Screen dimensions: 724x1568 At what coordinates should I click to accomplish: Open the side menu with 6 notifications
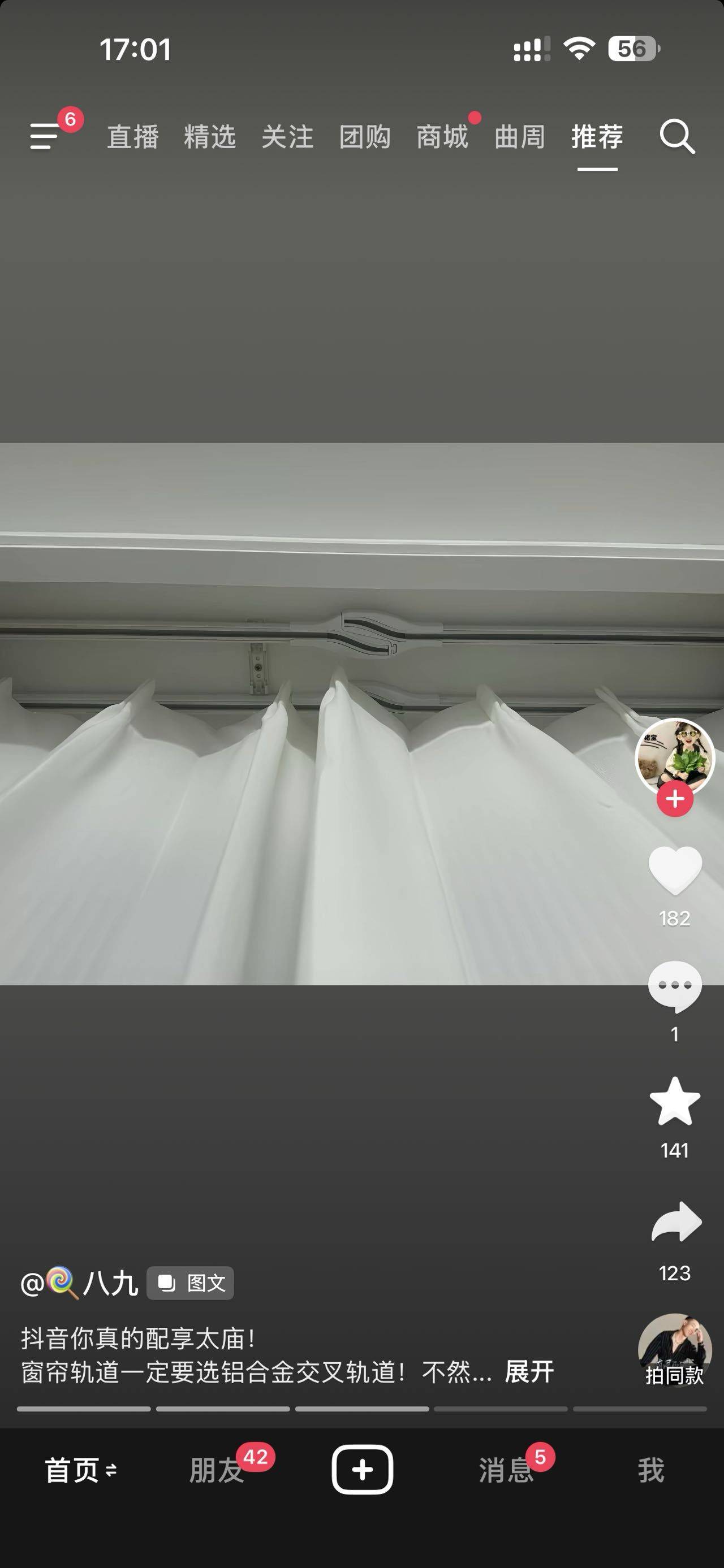[46, 136]
